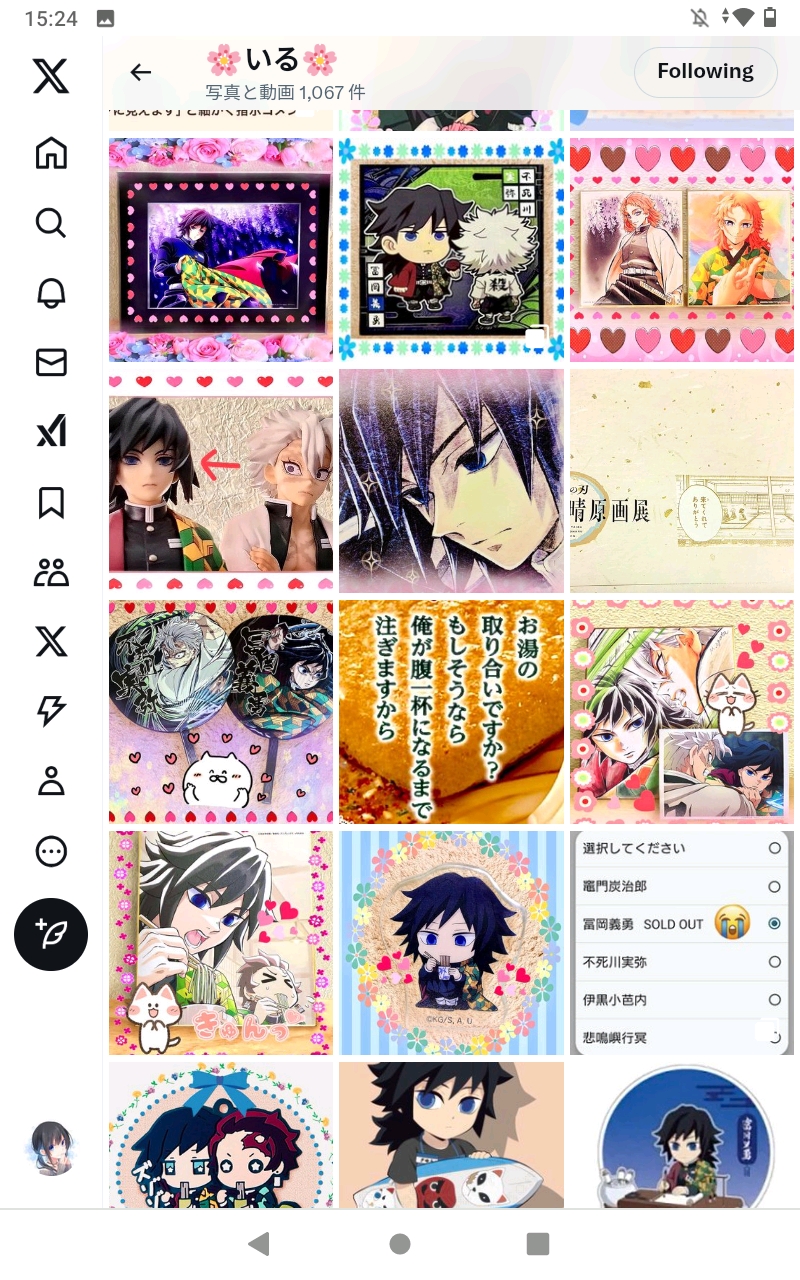Screen dimensions: 800x1280
Task: Tap the Following button
Action: (x=705, y=71)
